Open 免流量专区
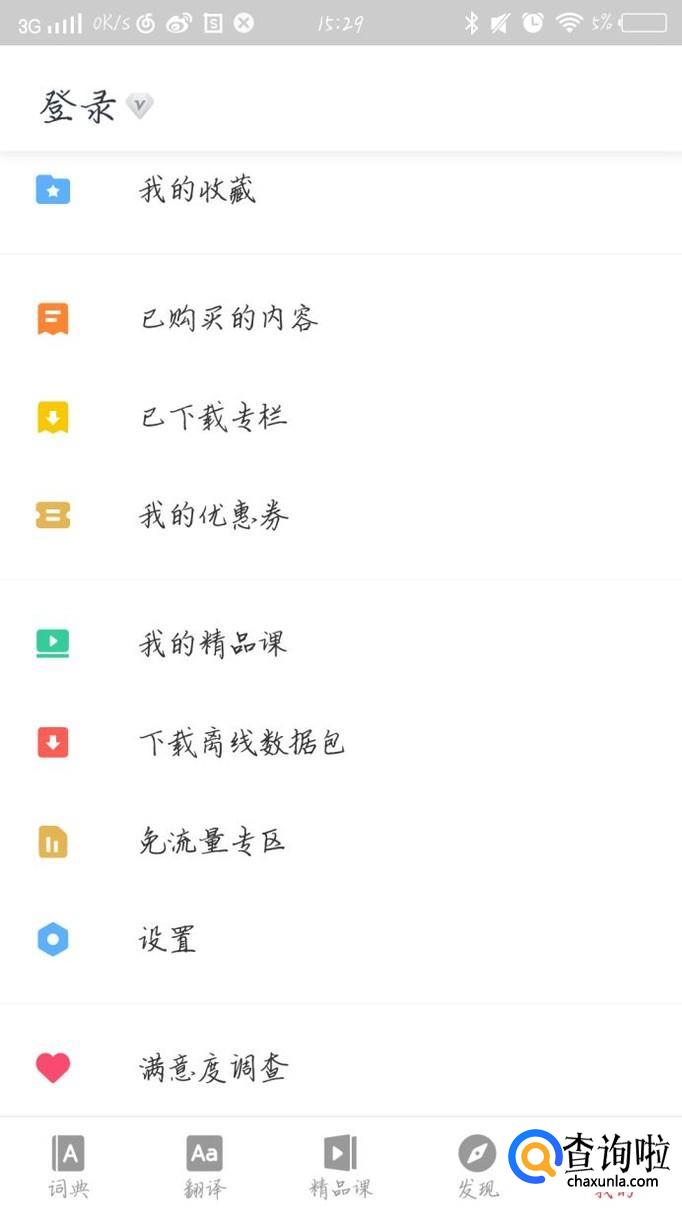Image resolution: width=682 pixels, height=1212 pixels. point(212,841)
